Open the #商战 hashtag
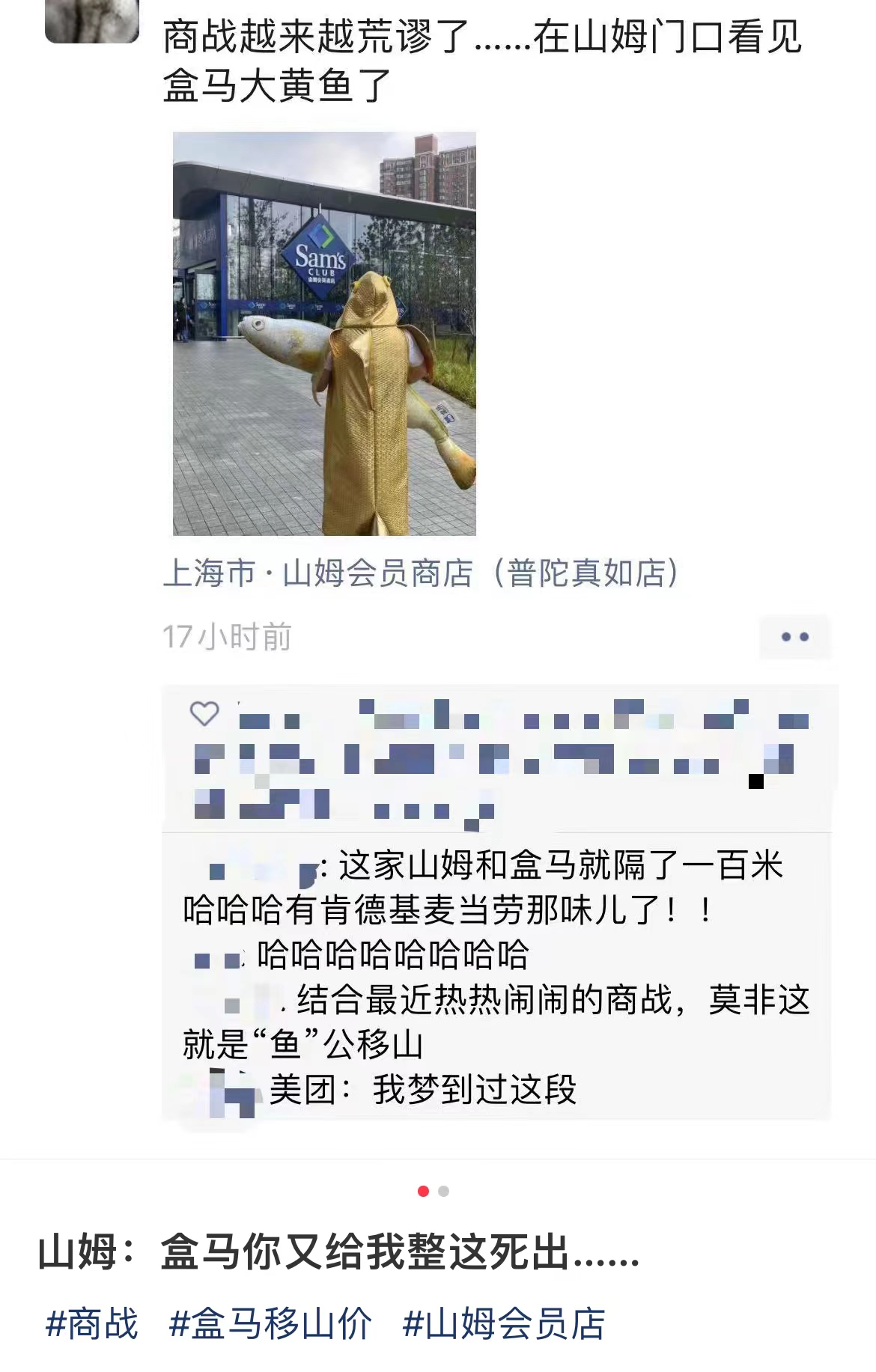 coord(91,1323)
